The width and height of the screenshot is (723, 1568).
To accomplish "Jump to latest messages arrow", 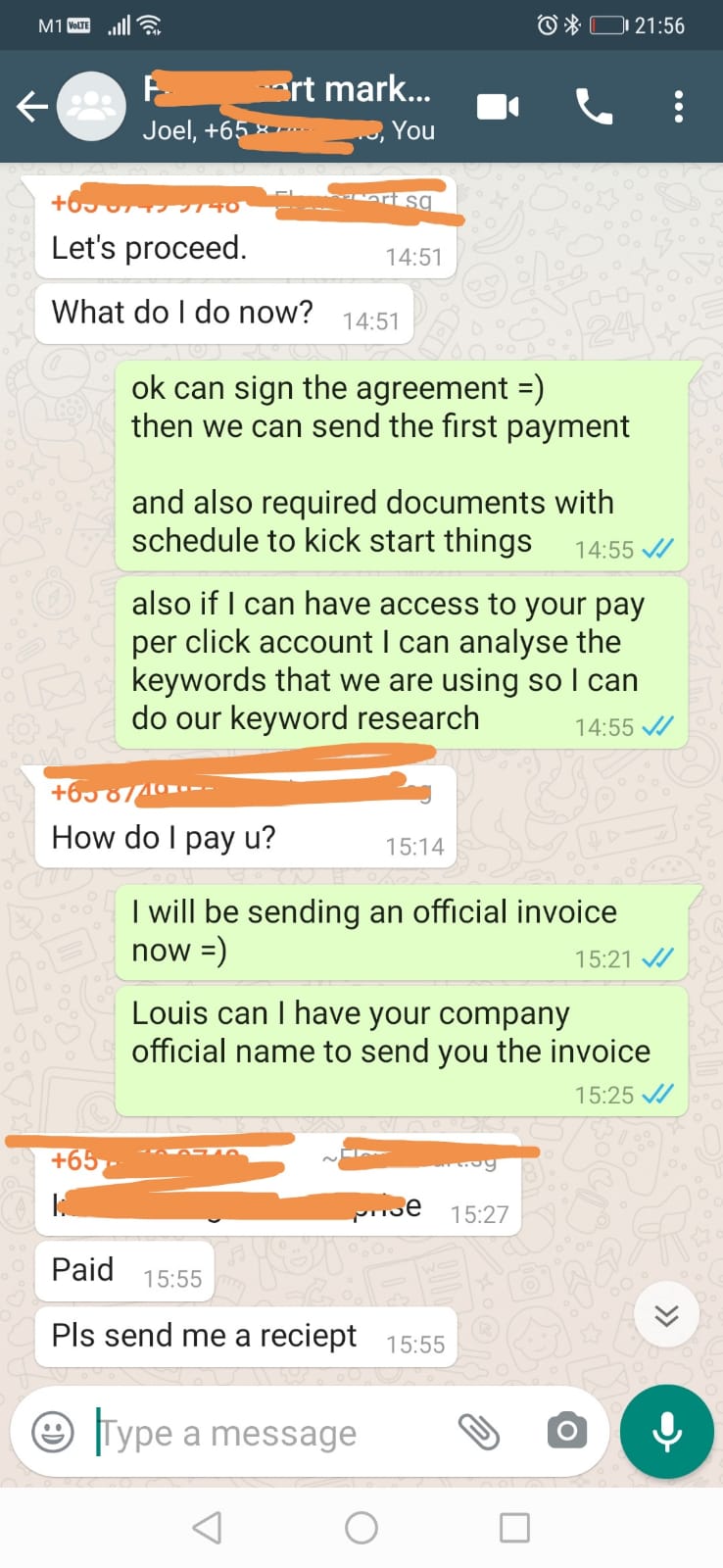I will [666, 1314].
